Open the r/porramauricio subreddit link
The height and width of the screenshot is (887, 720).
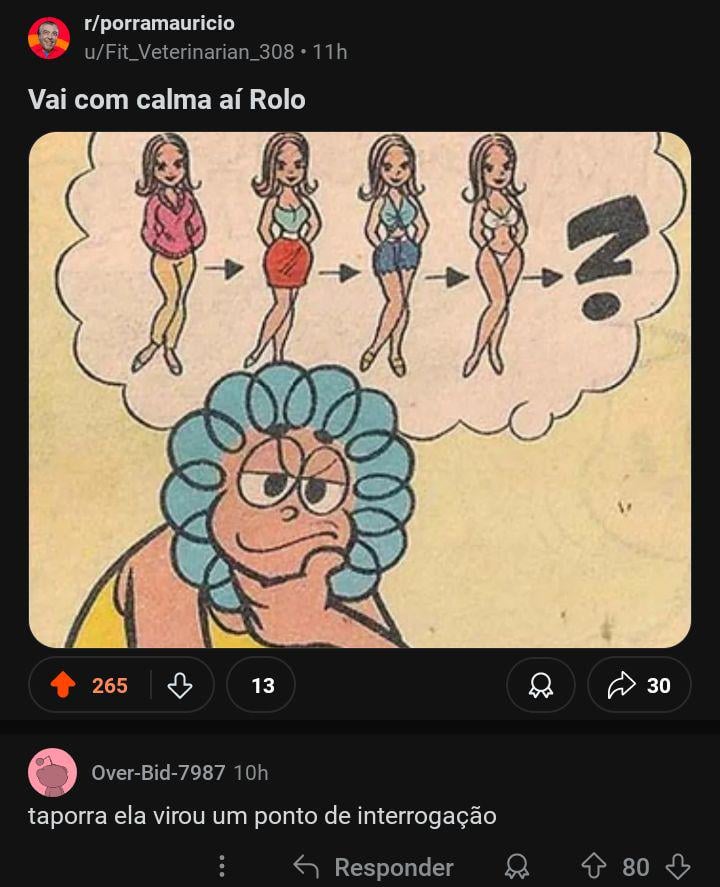click(x=159, y=23)
